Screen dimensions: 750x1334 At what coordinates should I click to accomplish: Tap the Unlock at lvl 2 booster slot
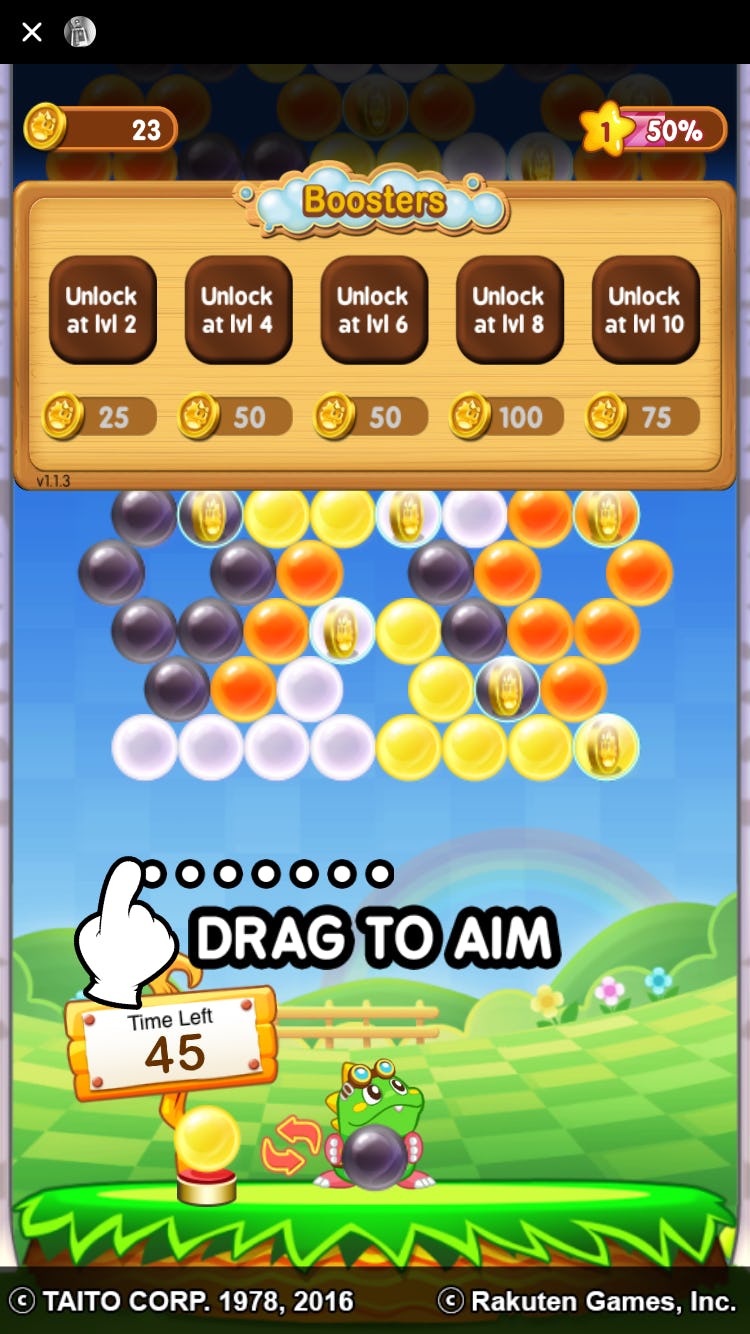(101, 308)
